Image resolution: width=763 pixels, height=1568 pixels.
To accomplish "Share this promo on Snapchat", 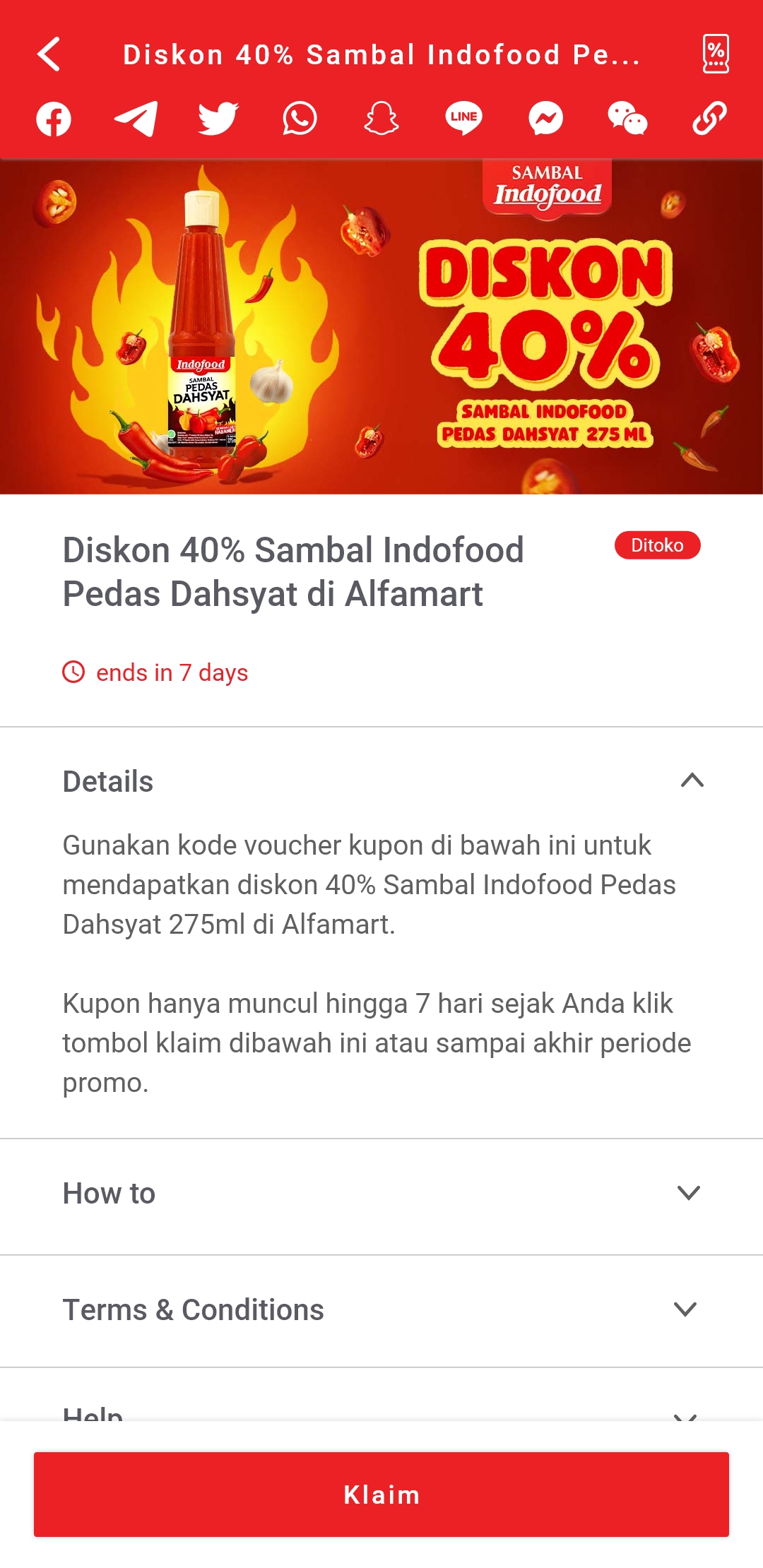I will (381, 119).
